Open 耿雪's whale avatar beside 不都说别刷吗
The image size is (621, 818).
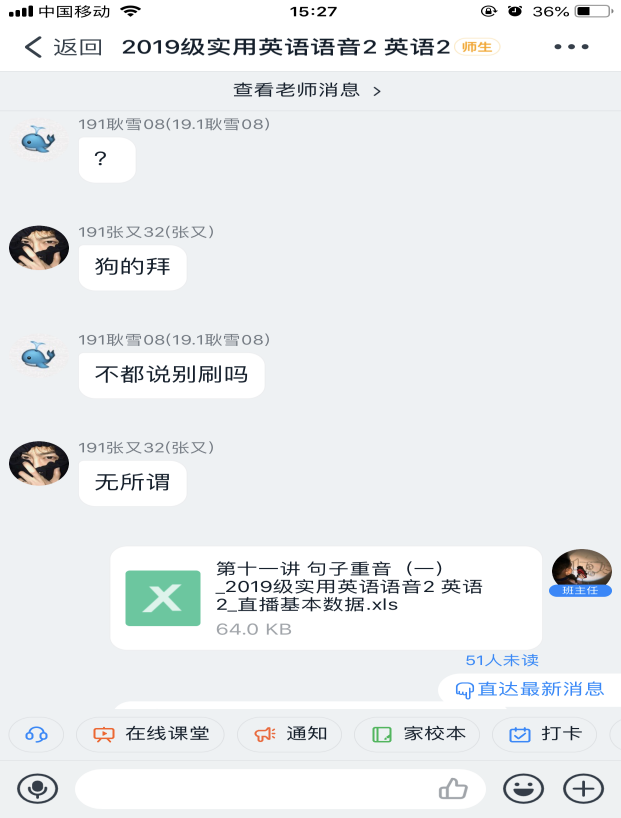38,355
